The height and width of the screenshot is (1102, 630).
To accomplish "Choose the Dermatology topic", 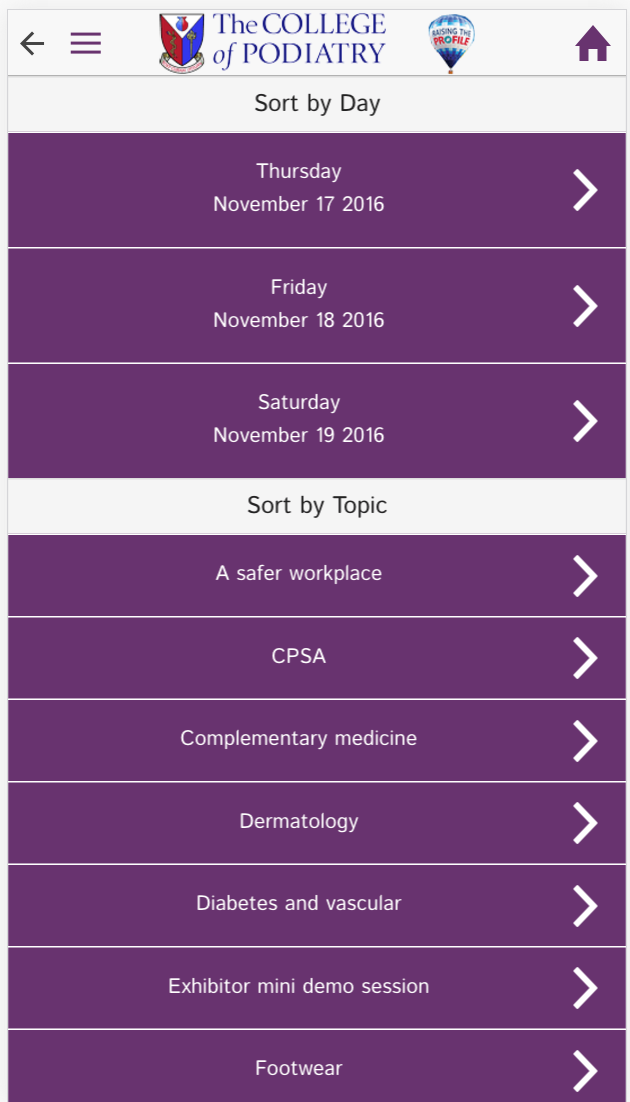I will (317, 823).
